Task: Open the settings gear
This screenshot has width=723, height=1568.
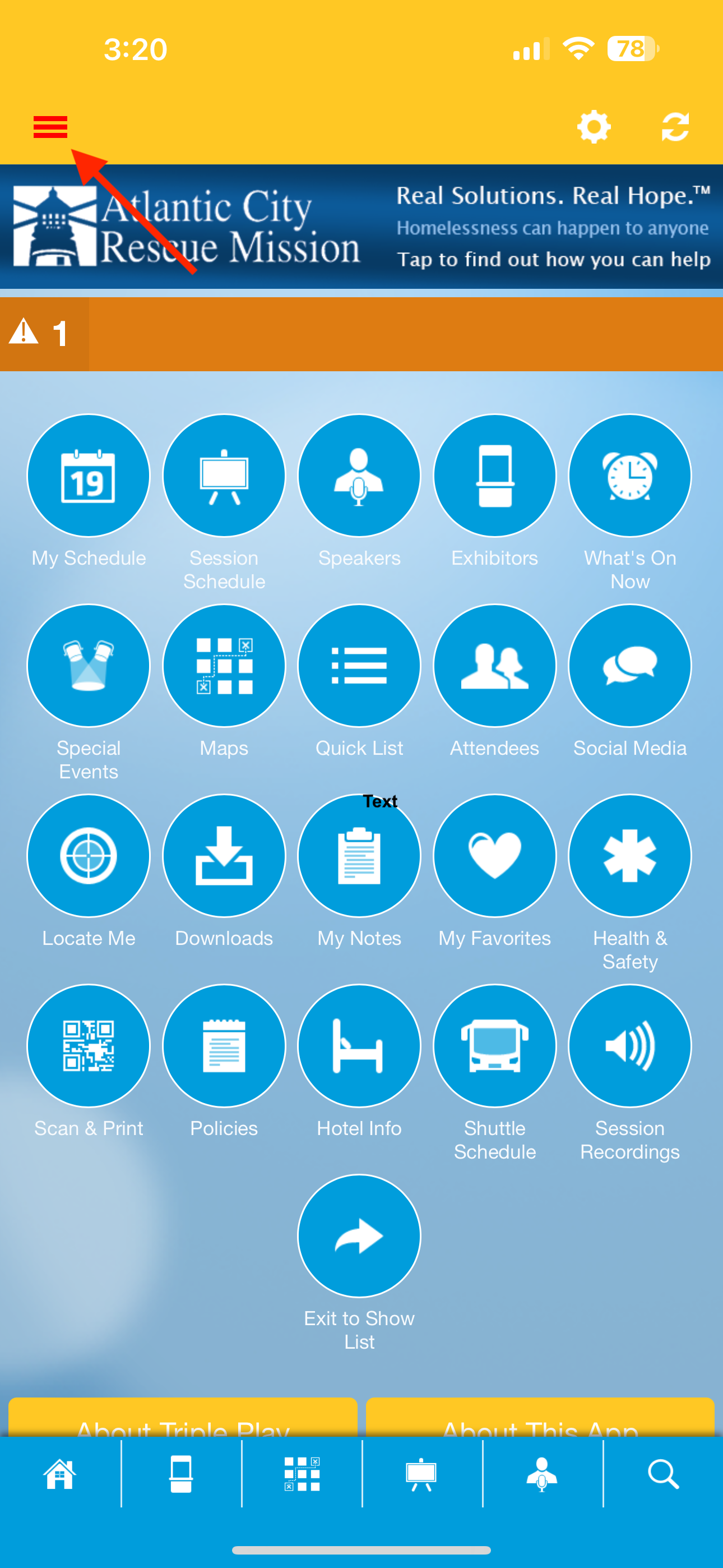Action: click(594, 127)
